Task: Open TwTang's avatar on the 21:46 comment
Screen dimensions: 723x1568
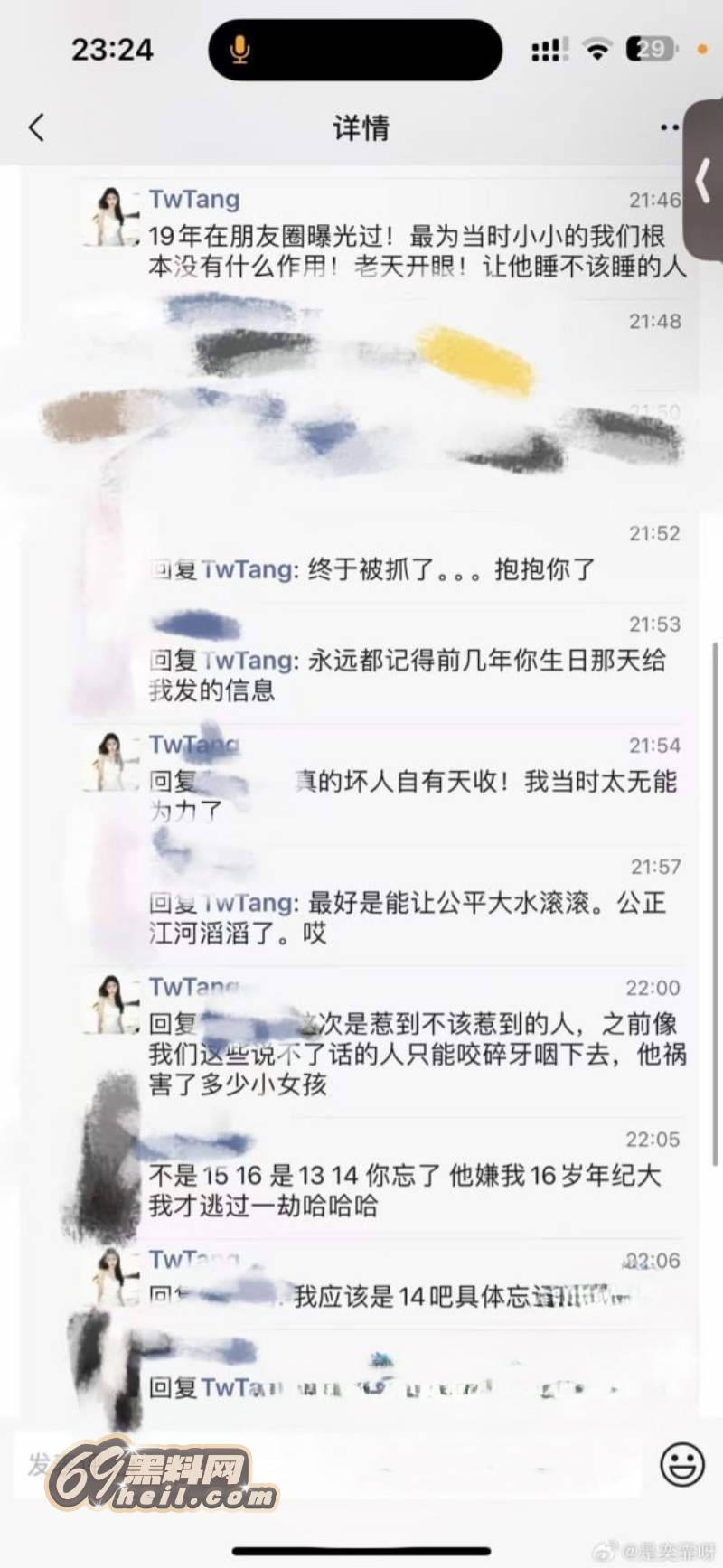Action: click(111, 217)
